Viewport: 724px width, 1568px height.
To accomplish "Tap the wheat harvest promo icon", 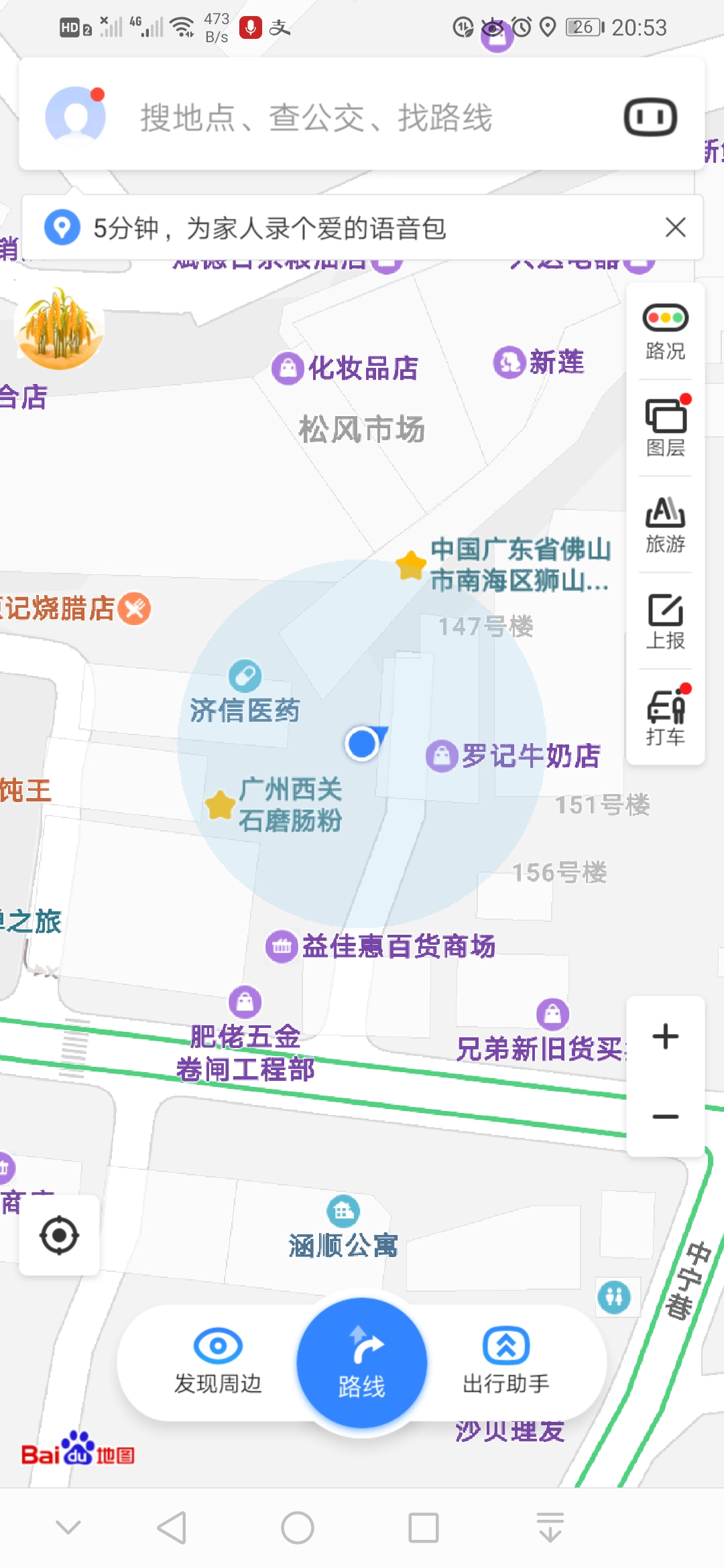I will 59,328.
